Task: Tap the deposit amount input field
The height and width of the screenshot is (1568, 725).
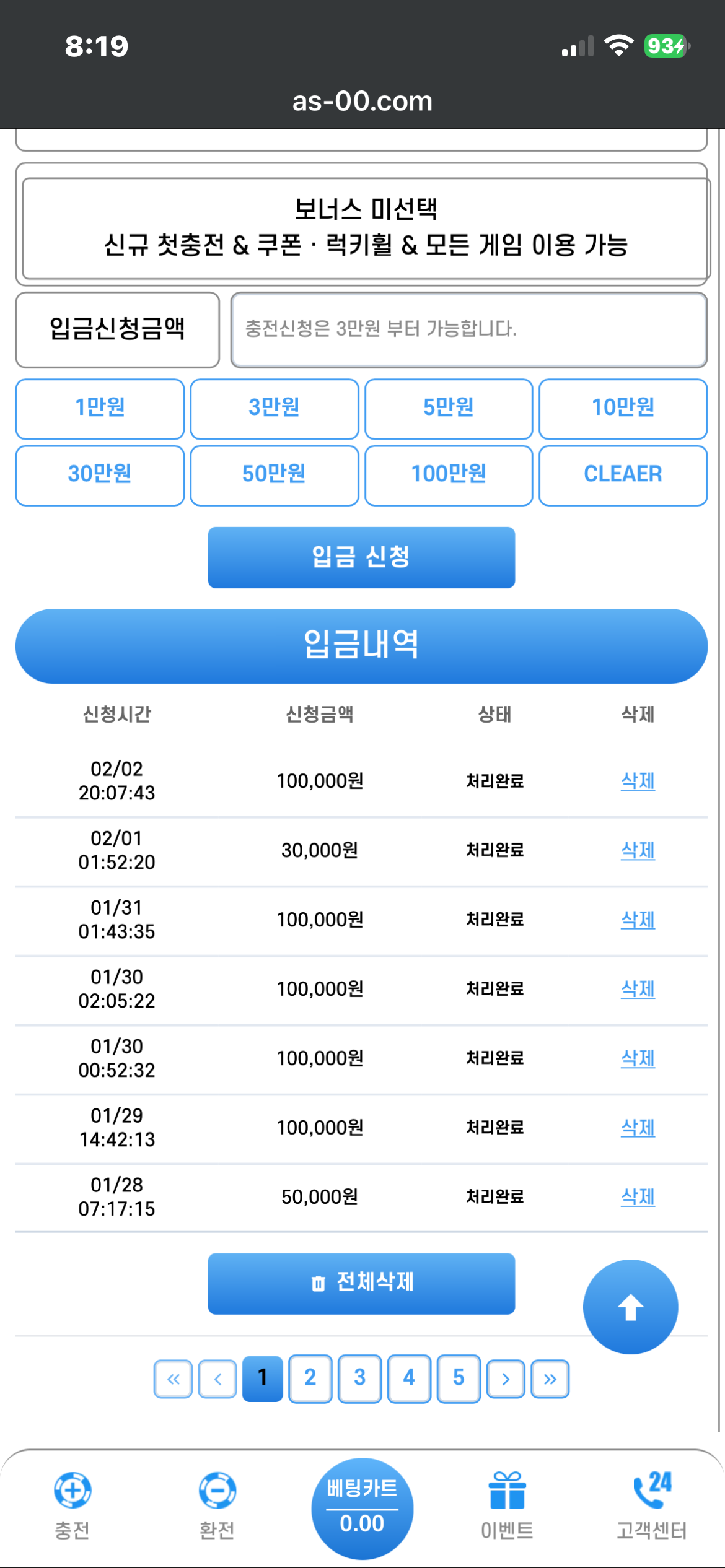Action: click(468, 329)
